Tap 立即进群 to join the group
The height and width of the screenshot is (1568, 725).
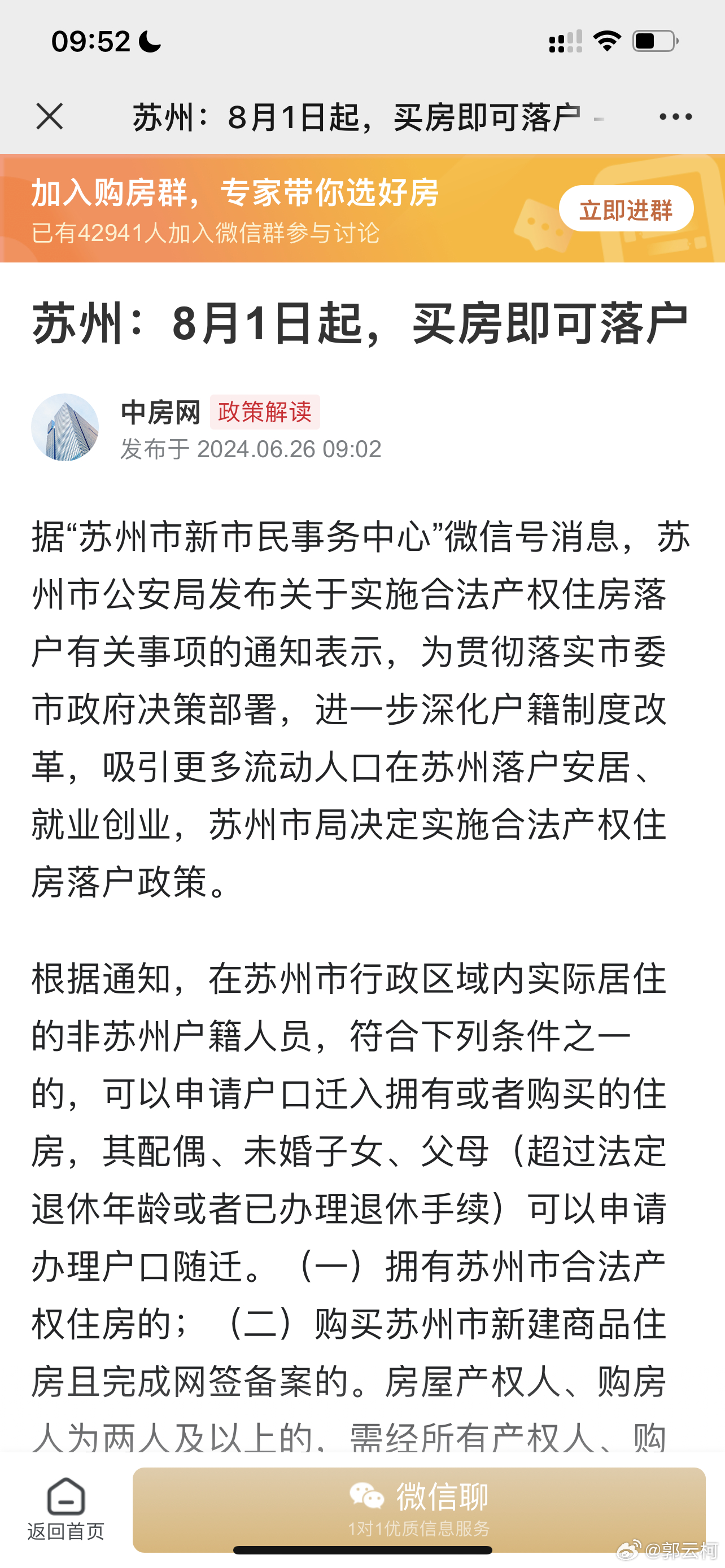click(626, 209)
